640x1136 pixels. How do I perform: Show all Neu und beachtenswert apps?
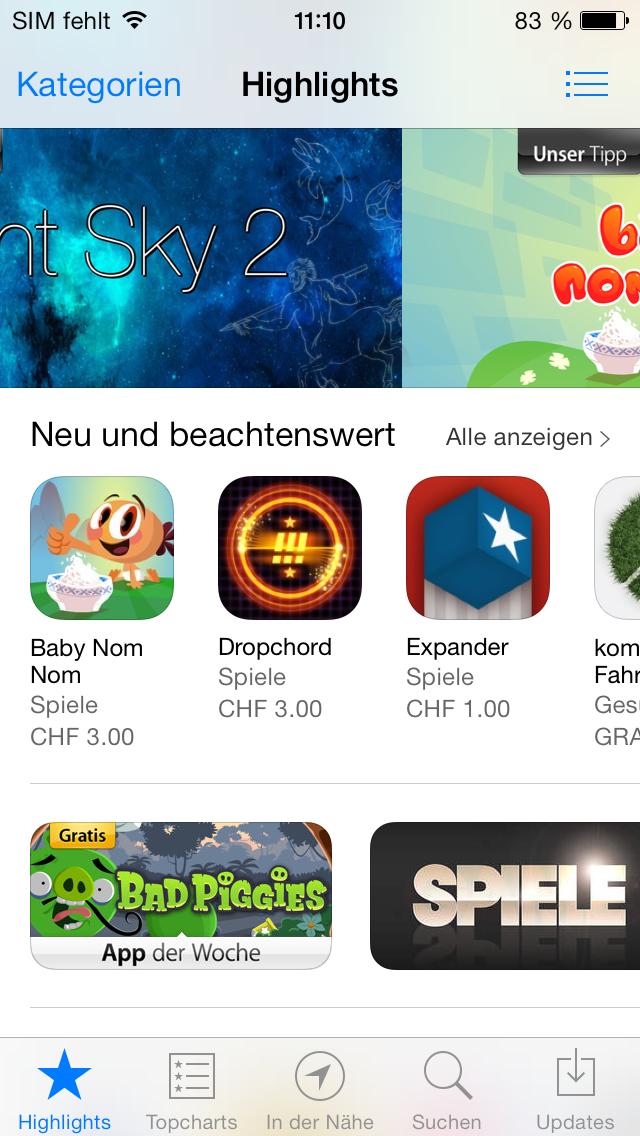tap(528, 438)
